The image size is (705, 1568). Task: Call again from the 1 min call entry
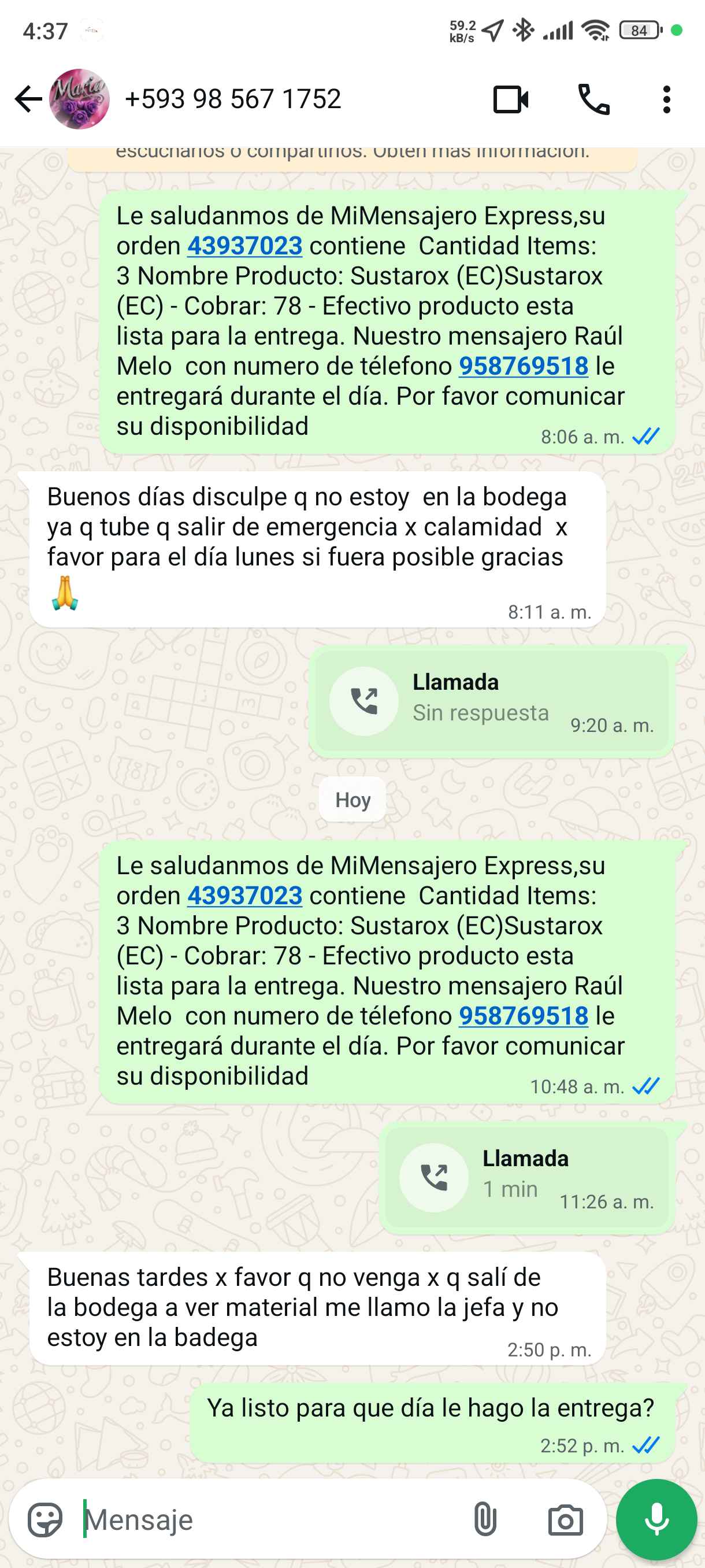(x=434, y=1178)
